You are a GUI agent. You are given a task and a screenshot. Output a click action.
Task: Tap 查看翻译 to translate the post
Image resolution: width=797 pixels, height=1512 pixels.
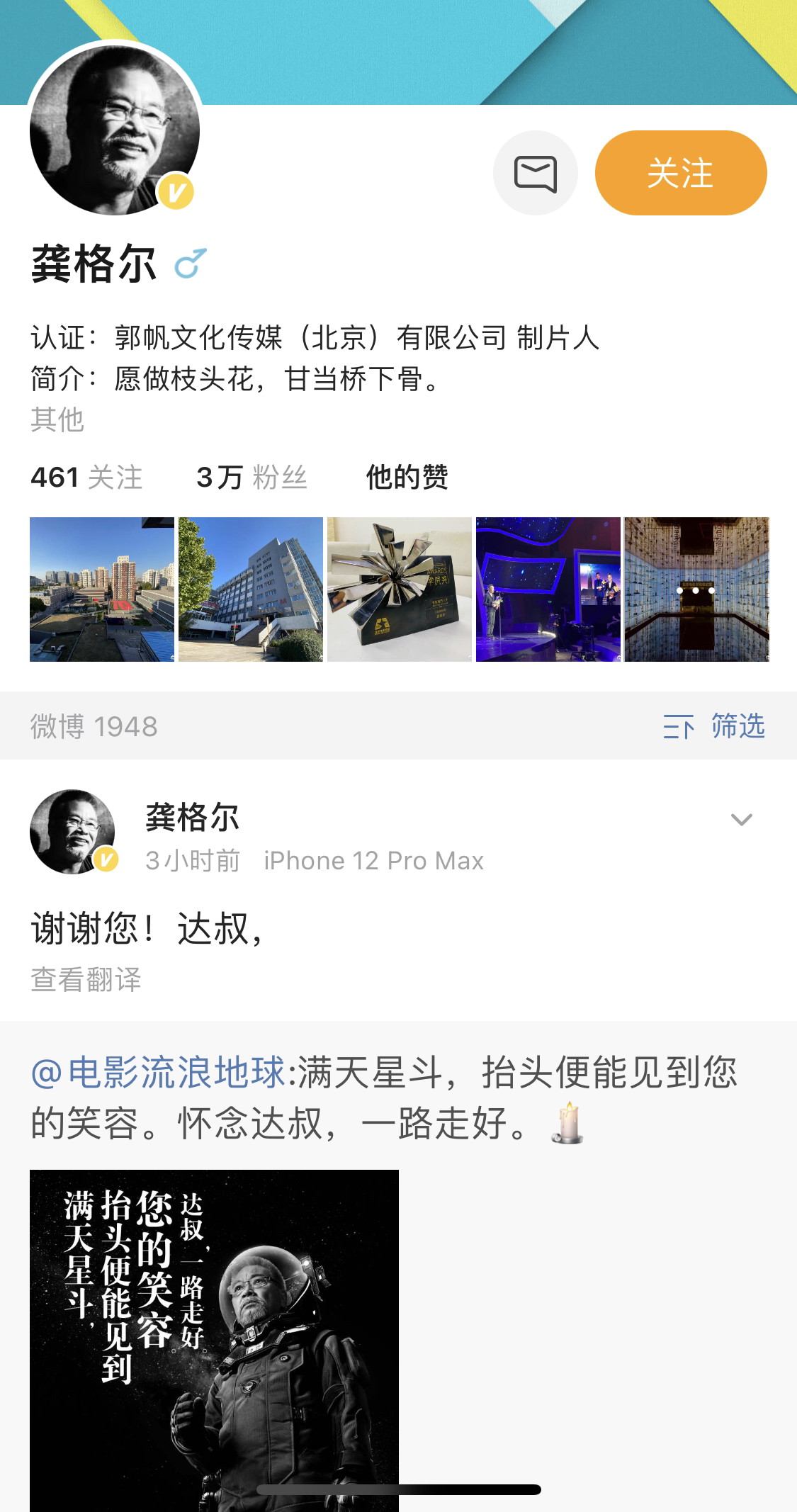pyautogui.click(x=86, y=980)
